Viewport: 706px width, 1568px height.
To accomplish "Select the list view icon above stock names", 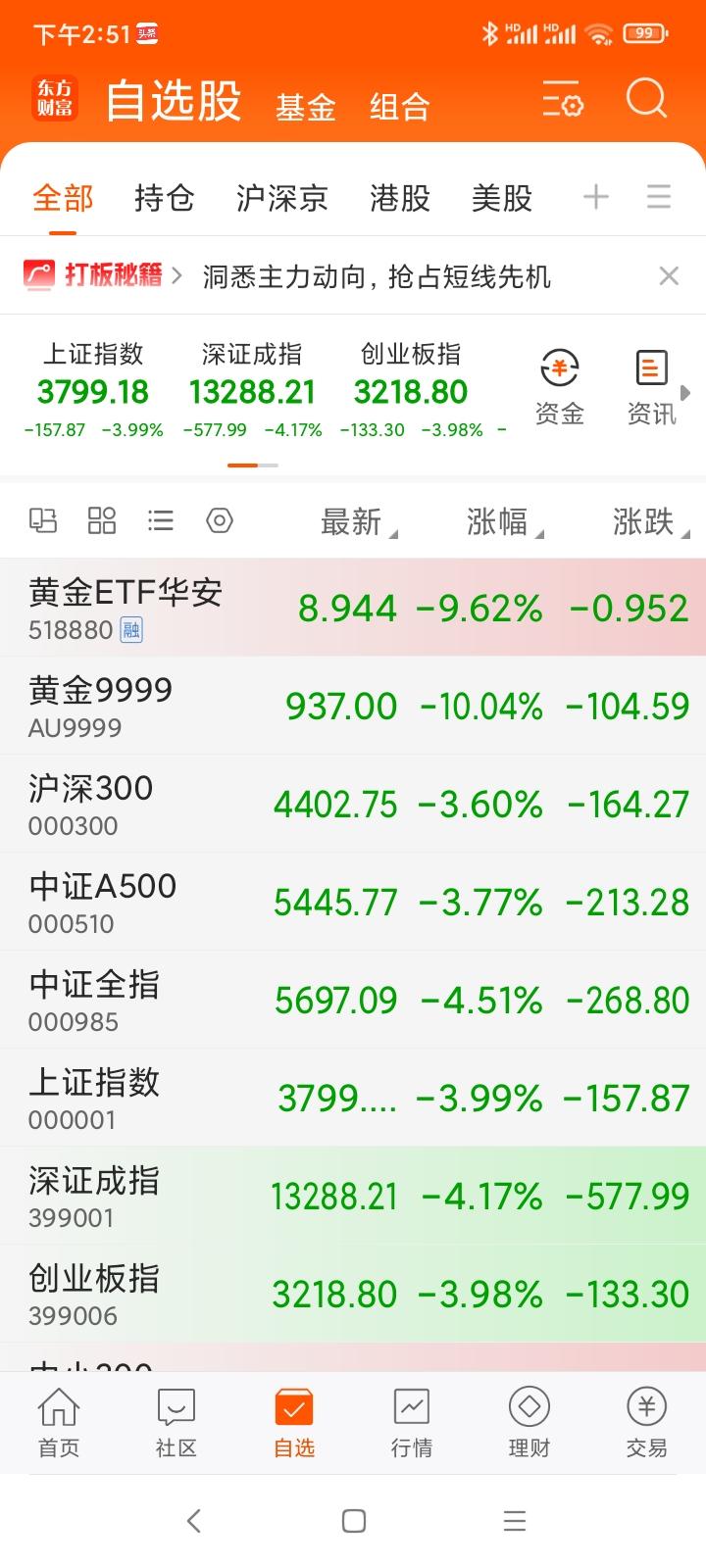I will point(160,519).
